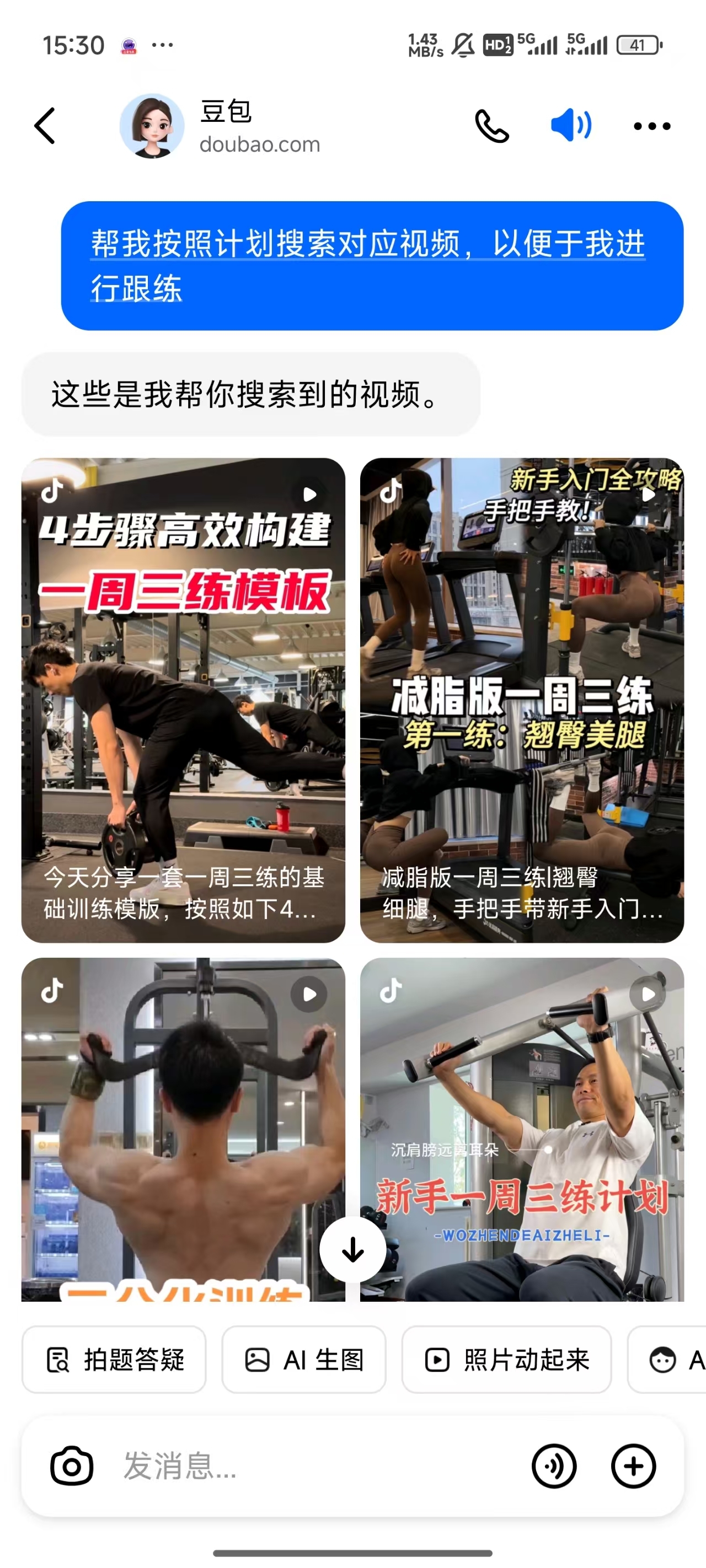Play the 减脂版一周三练 video
Viewport: 706px width, 1568px height.
(521, 700)
